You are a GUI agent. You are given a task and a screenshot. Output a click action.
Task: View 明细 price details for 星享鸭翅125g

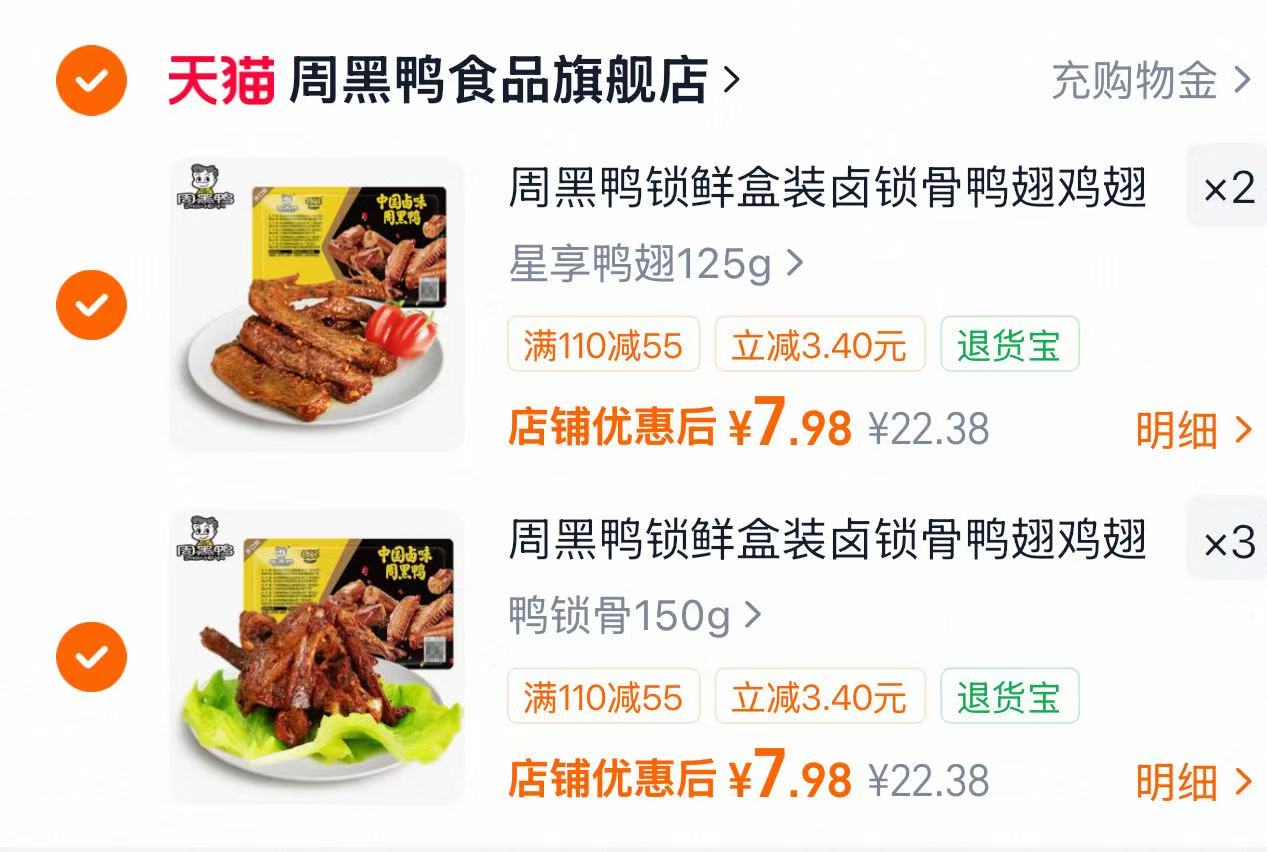pyautogui.click(x=1194, y=430)
